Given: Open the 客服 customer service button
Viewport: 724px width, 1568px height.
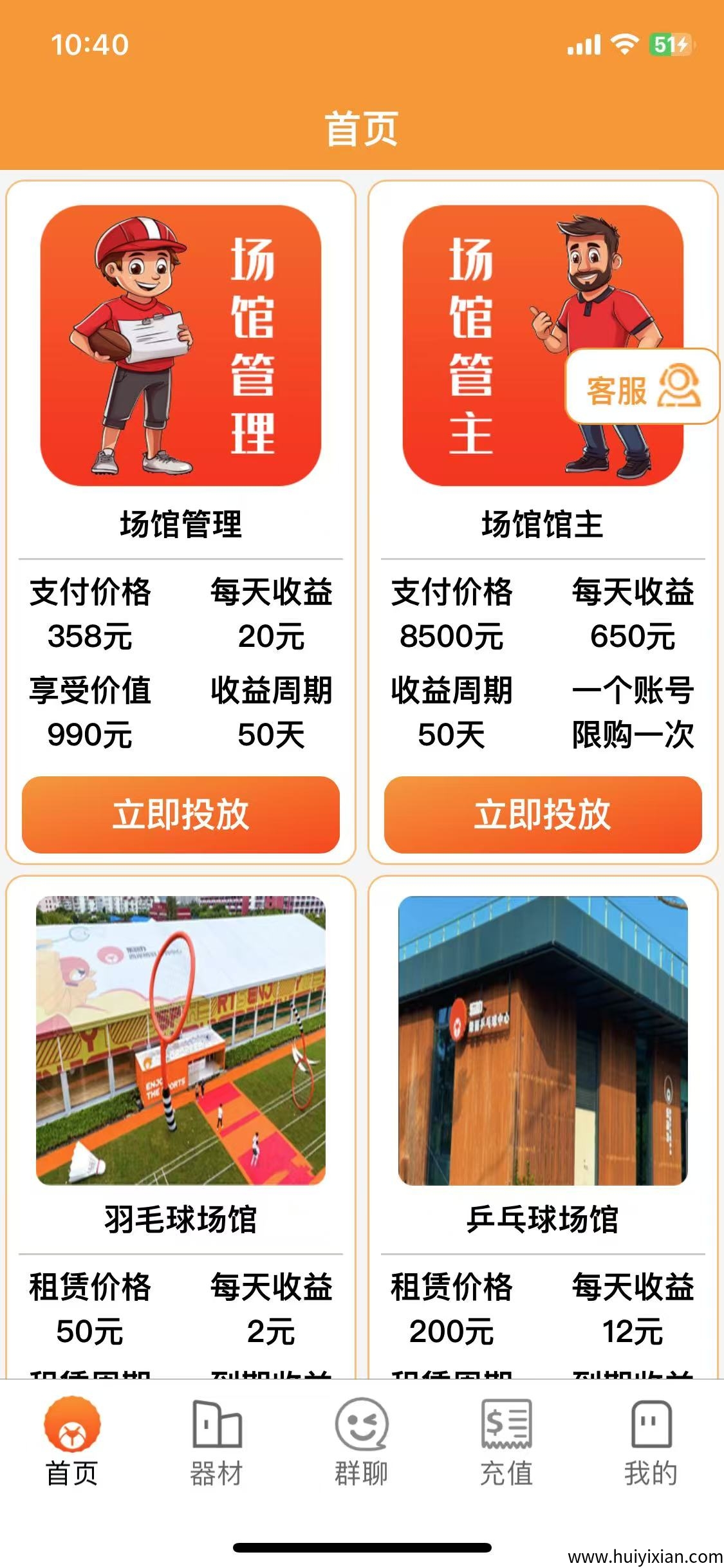Looking at the screenshot, I should [642, 387].
